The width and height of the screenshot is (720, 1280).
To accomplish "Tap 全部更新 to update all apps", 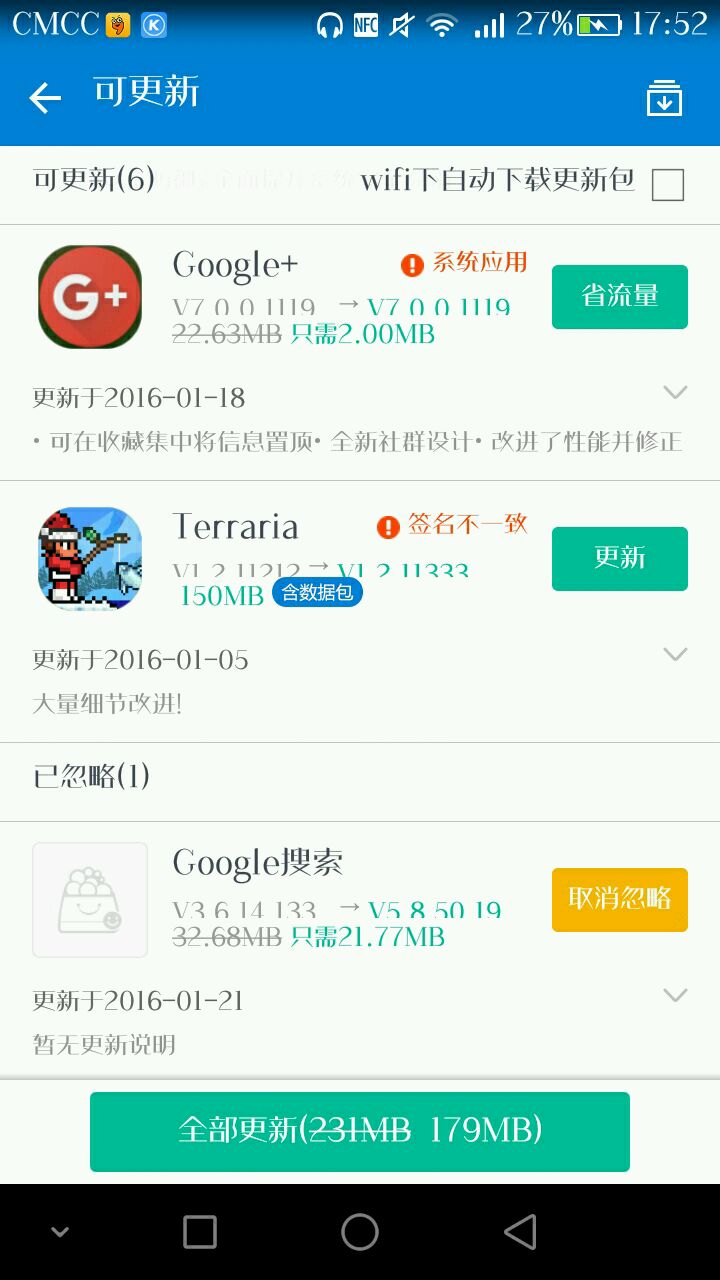I will [x=360, y=1131].
